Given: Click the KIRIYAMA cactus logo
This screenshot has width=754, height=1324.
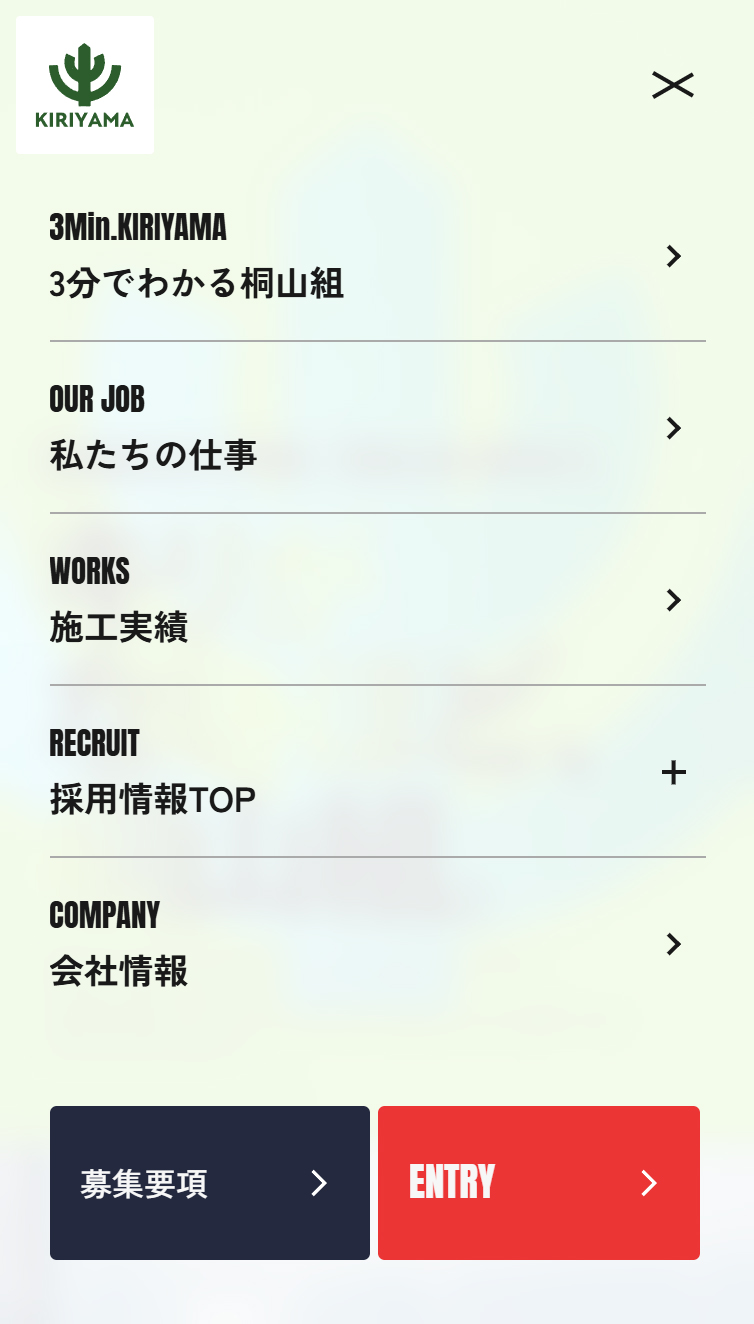Looking at the screenshot, I should pos(84,84).
